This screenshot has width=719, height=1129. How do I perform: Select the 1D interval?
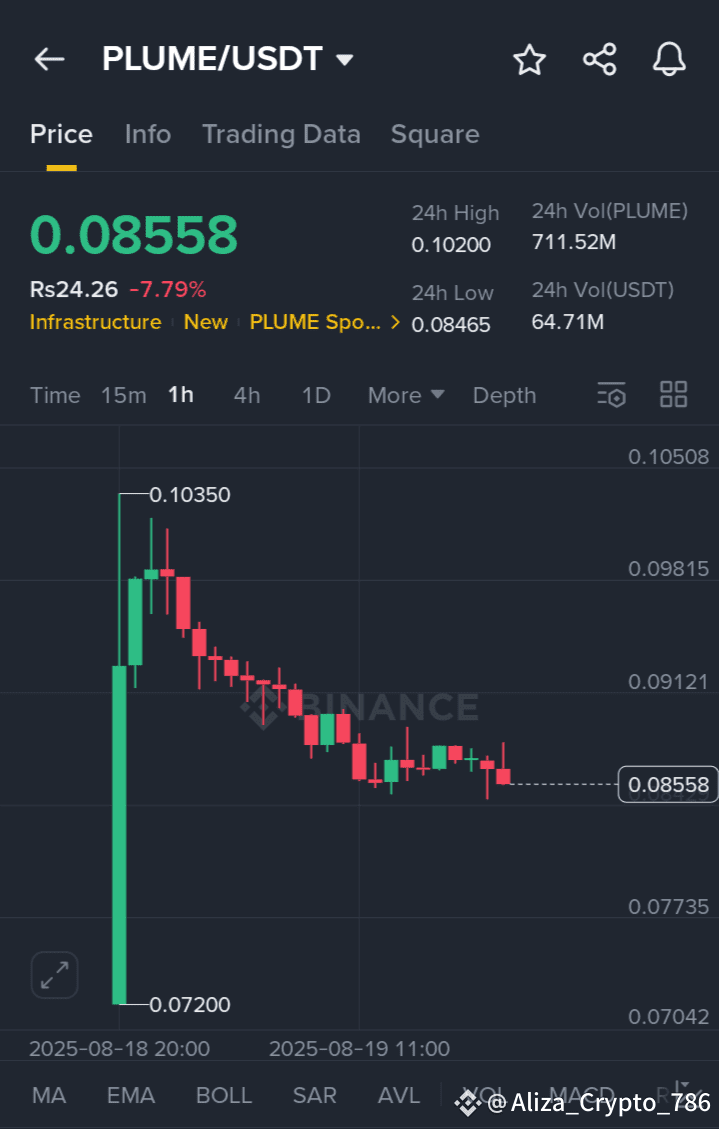point(316,395)
